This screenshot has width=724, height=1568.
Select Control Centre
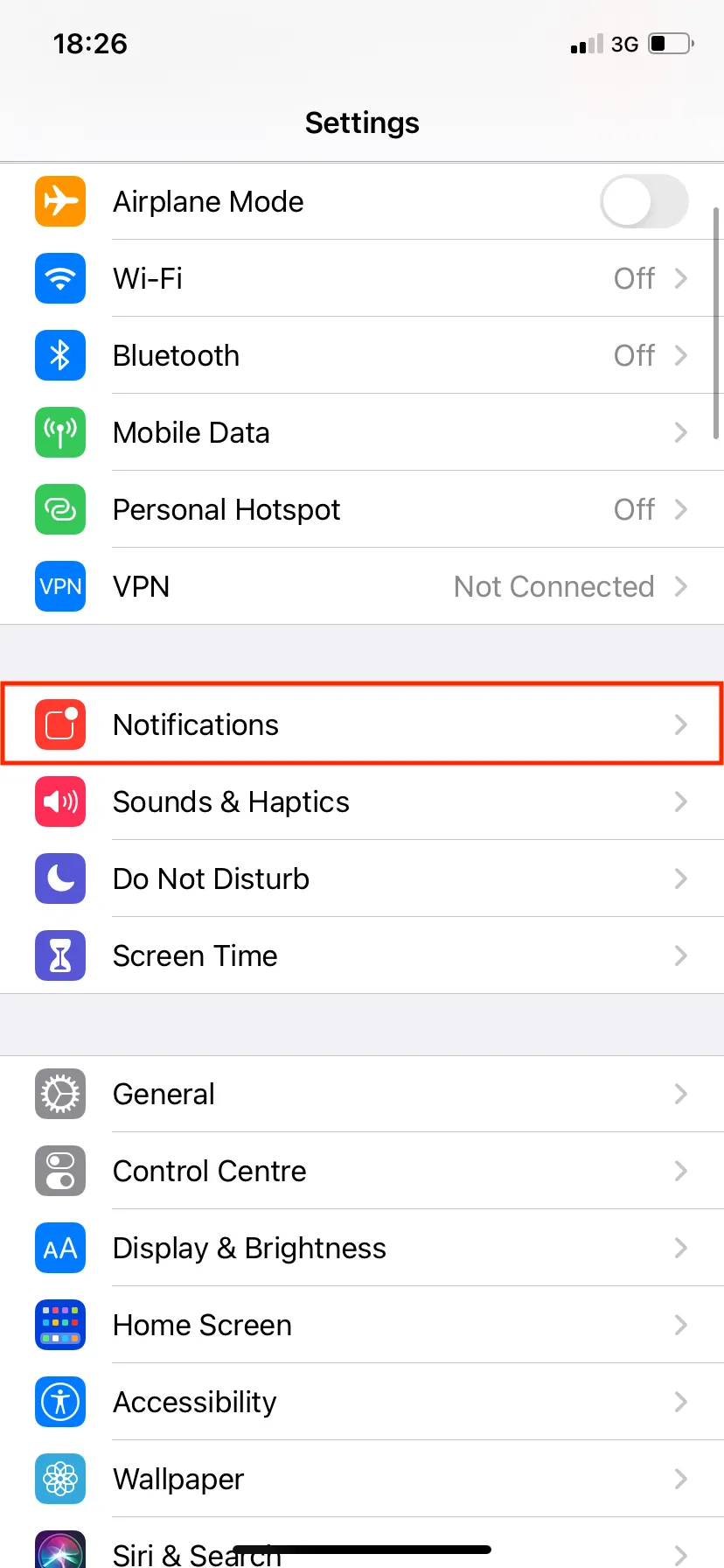click(x=362, y=1171)
